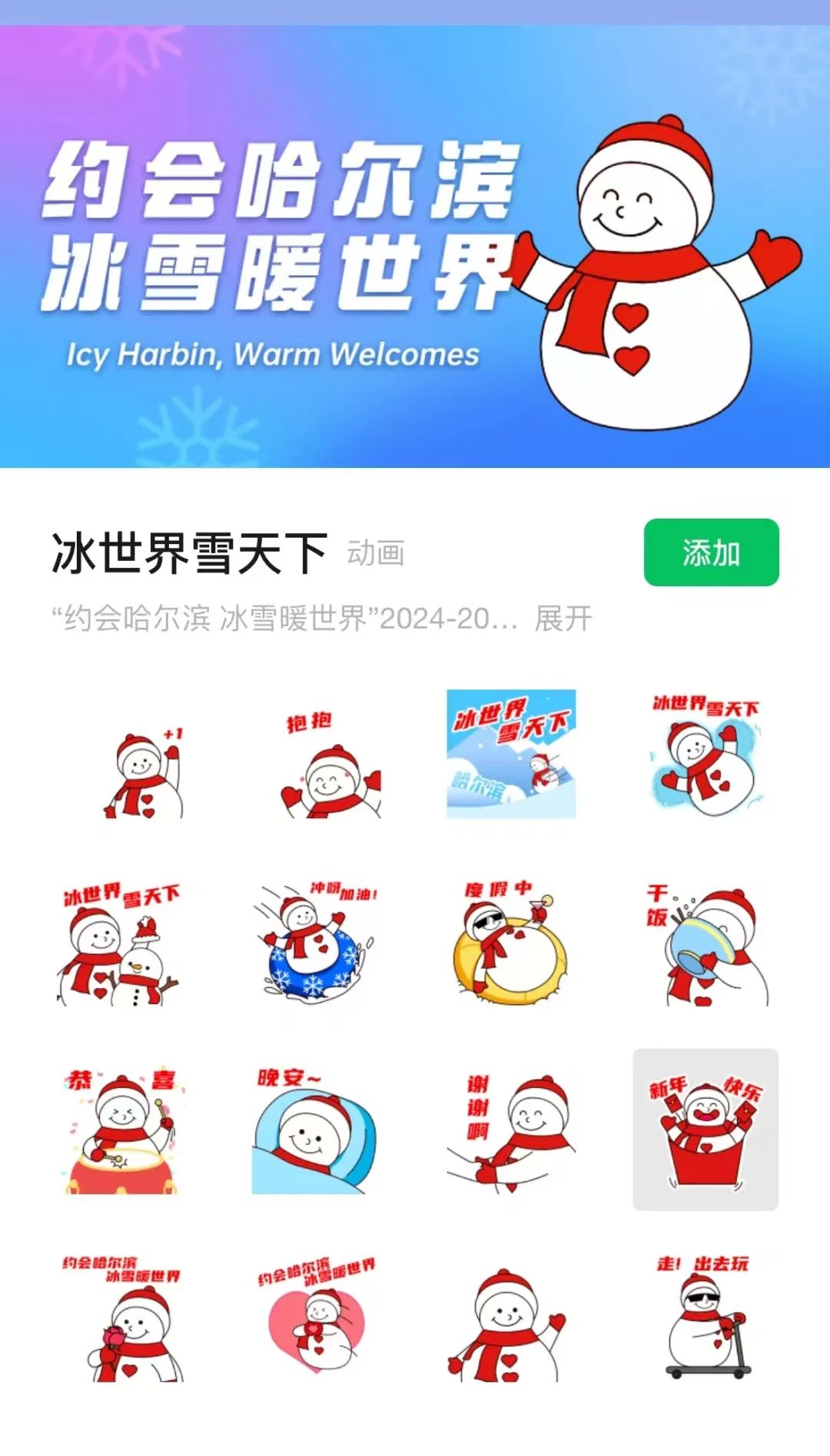Open the 新年快乐 sticker

click(705, 1129)
